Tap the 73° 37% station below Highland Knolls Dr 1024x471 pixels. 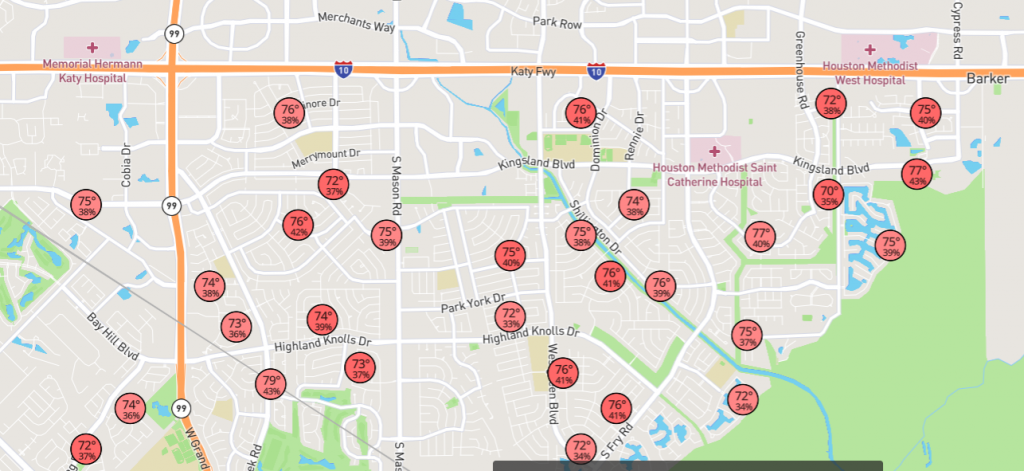[x=361, y=369]
